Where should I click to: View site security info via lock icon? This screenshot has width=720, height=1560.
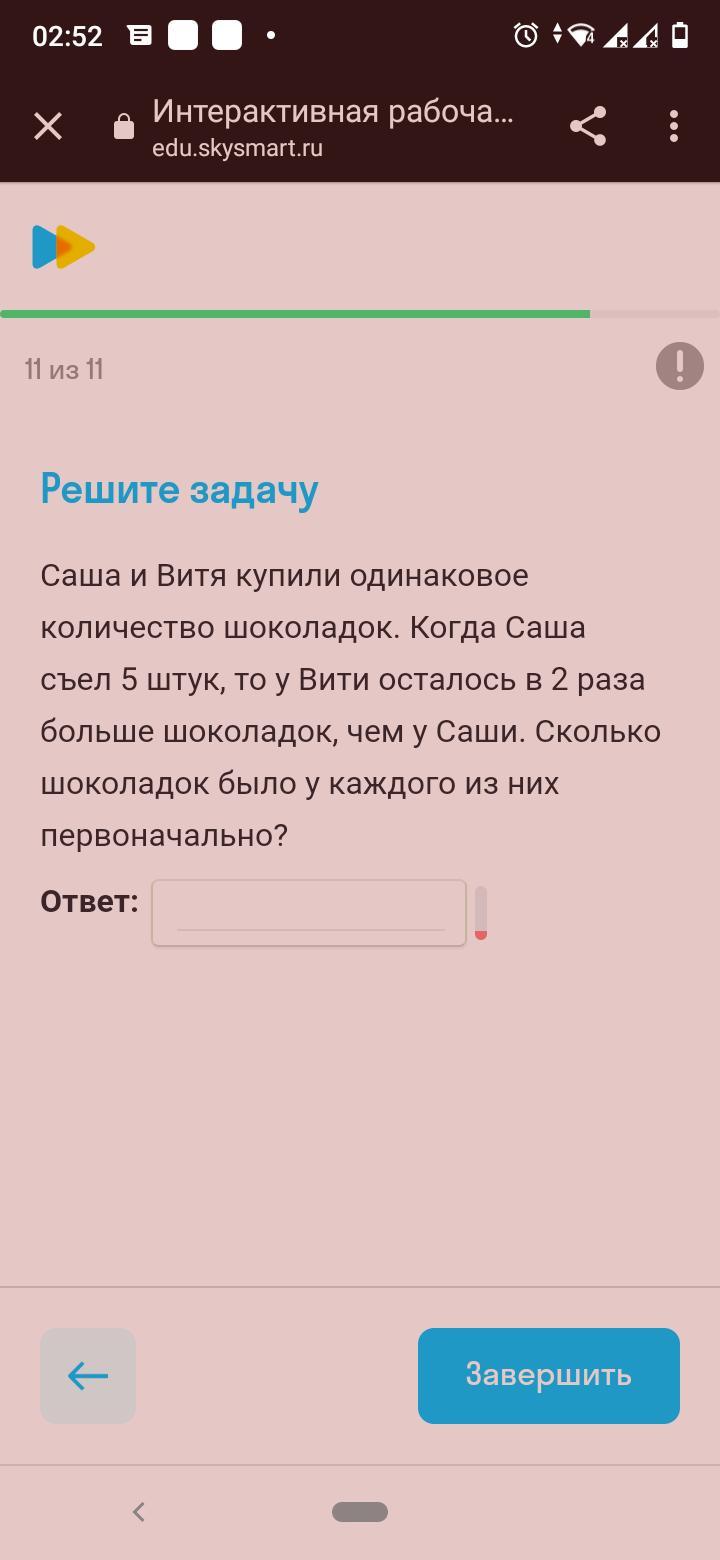[x=124, y=127]
